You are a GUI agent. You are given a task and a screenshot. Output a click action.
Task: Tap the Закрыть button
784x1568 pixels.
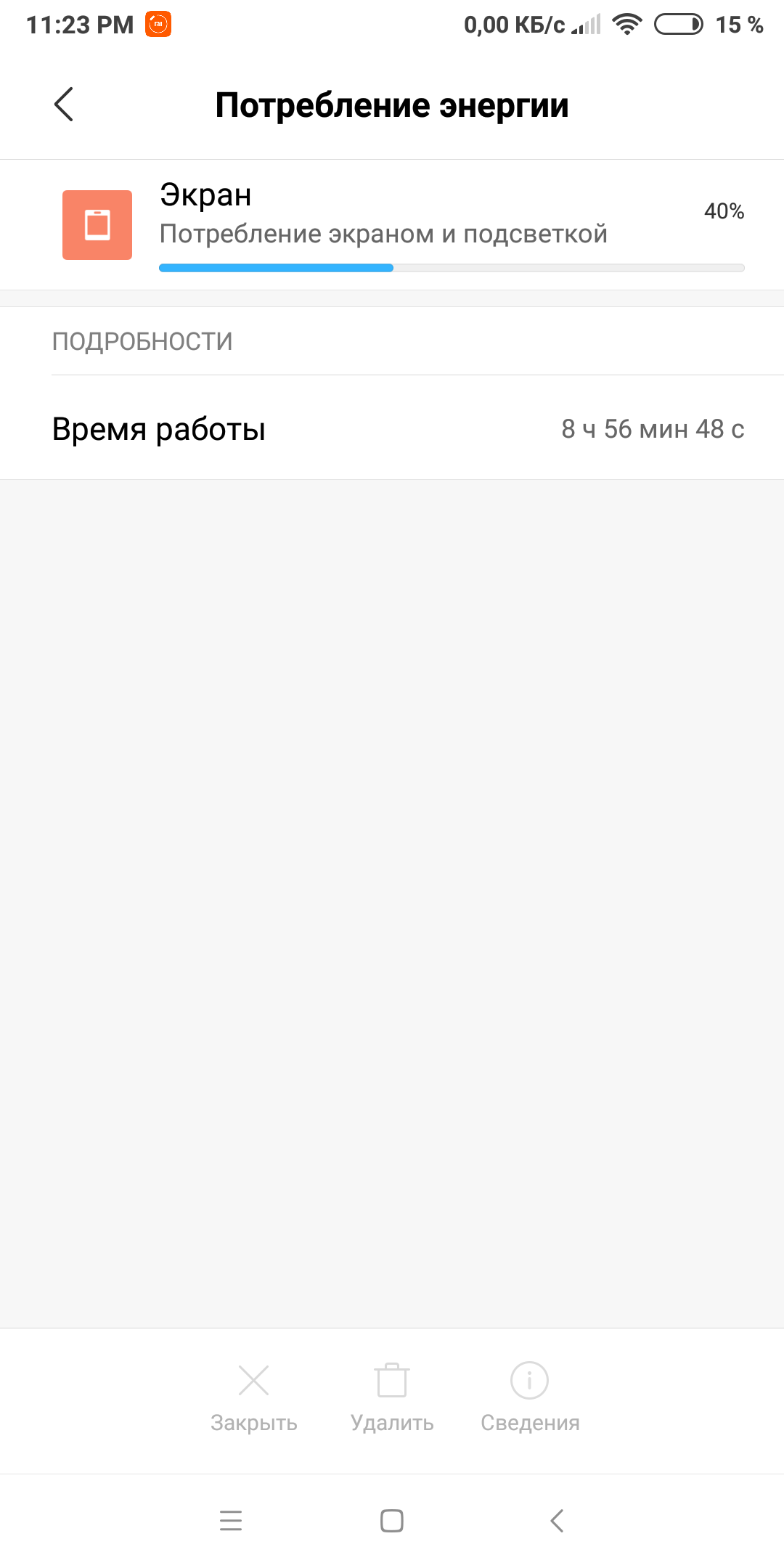253,1397
